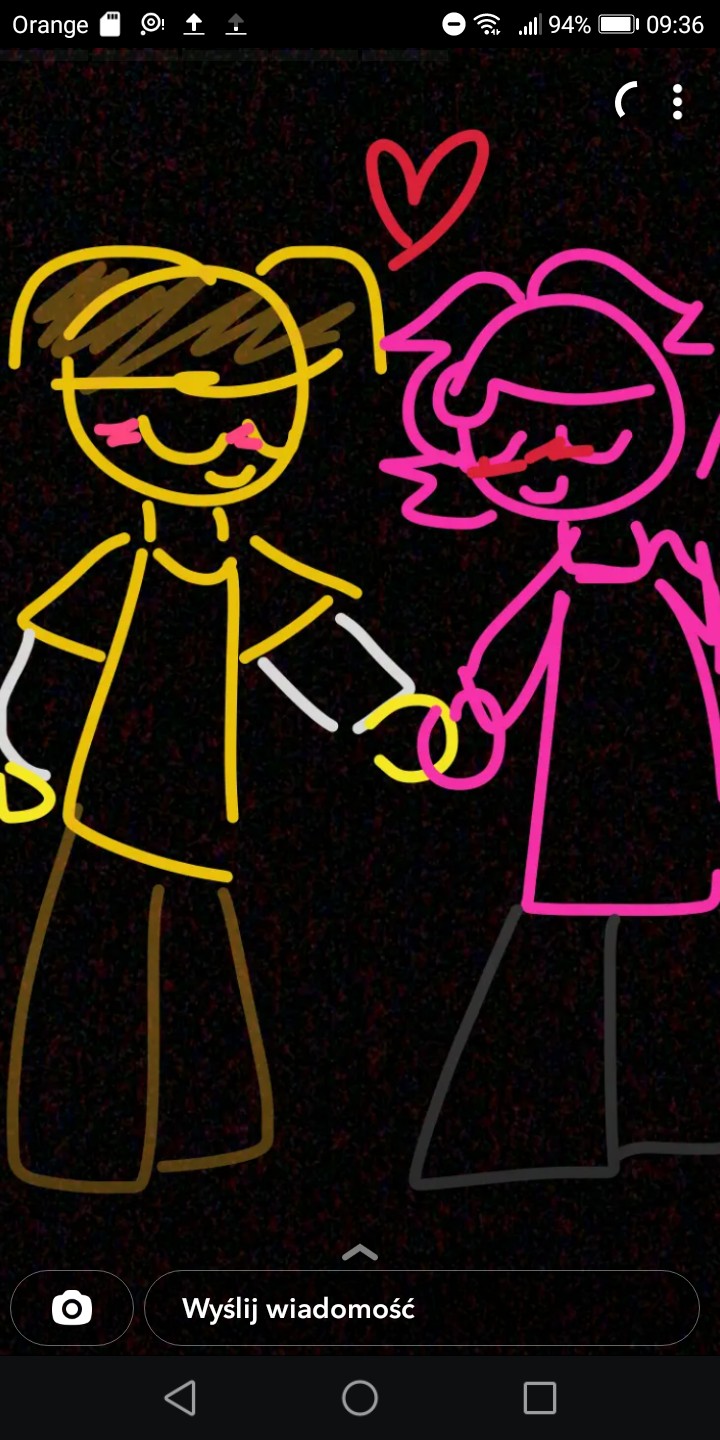Go to the home screen
The image size is (720, 1440).
tap(360, 1397)
